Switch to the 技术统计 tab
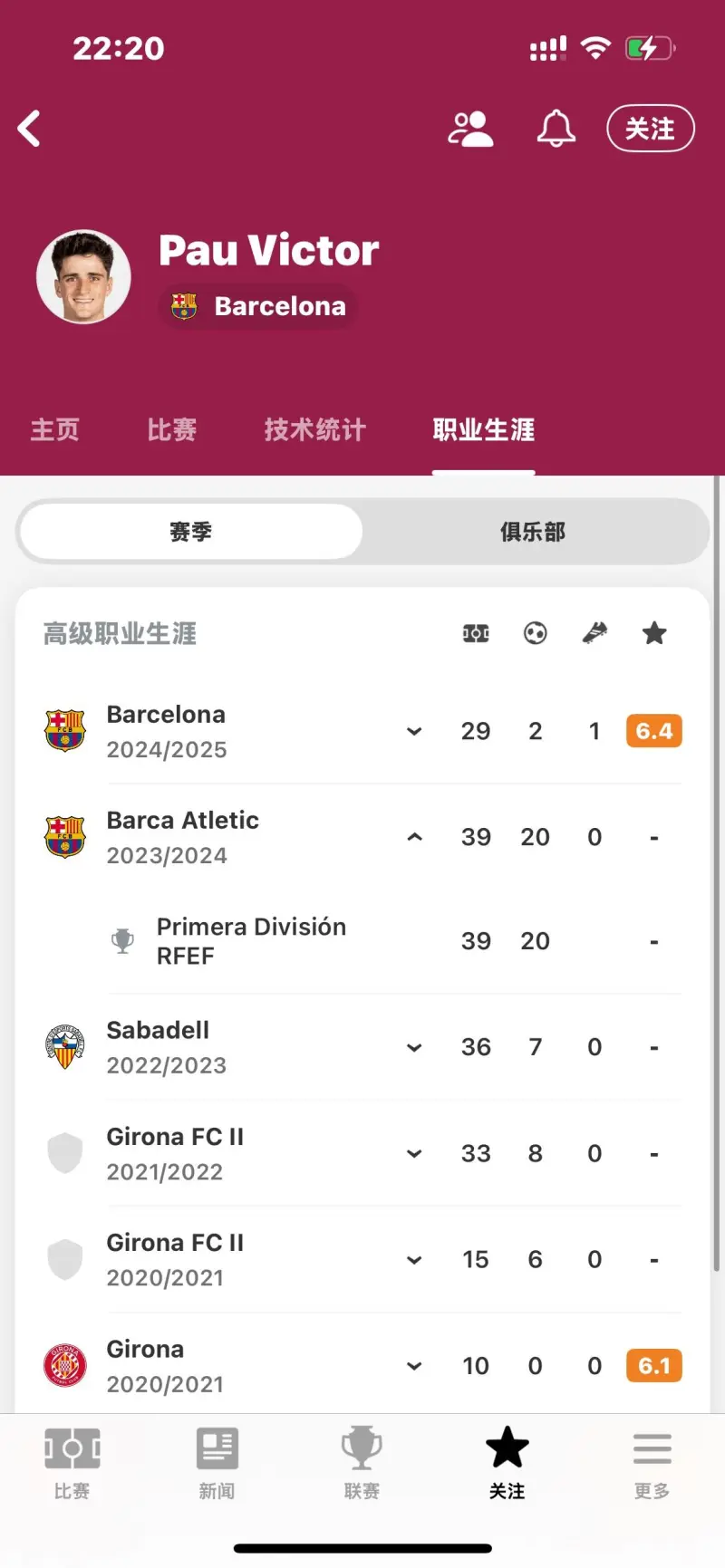 pos(315,429)
